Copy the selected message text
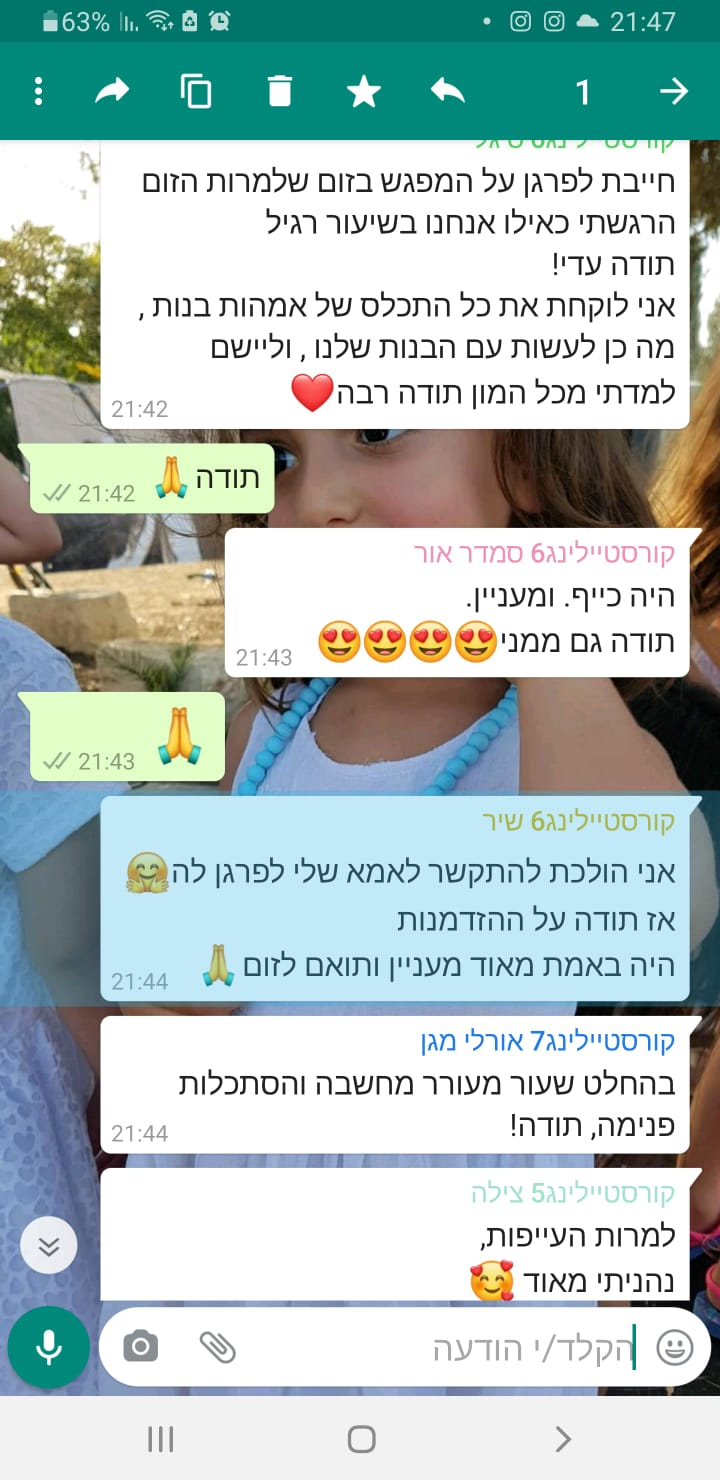The height and width of the screenshot is (1480, 720). 196,92
